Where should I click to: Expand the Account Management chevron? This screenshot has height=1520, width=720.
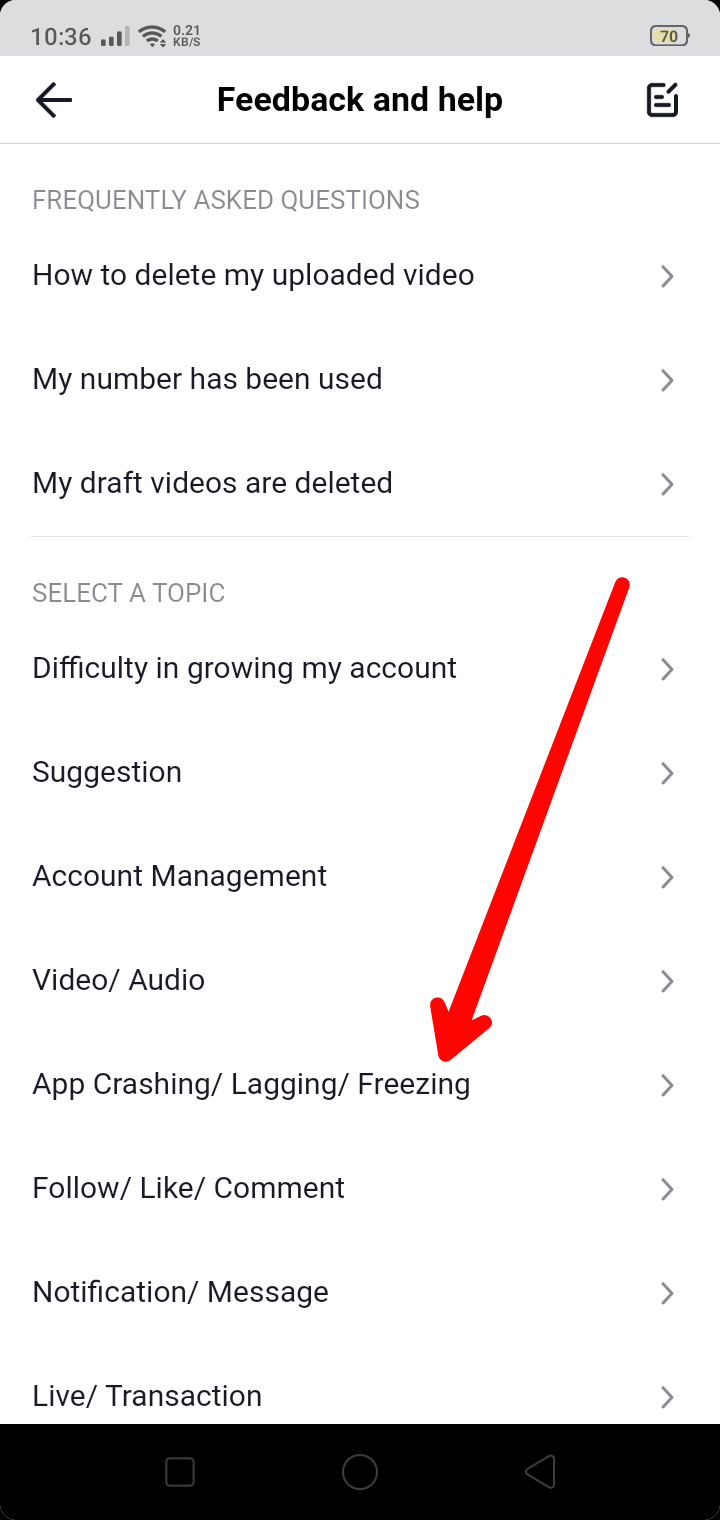point(667,877)
